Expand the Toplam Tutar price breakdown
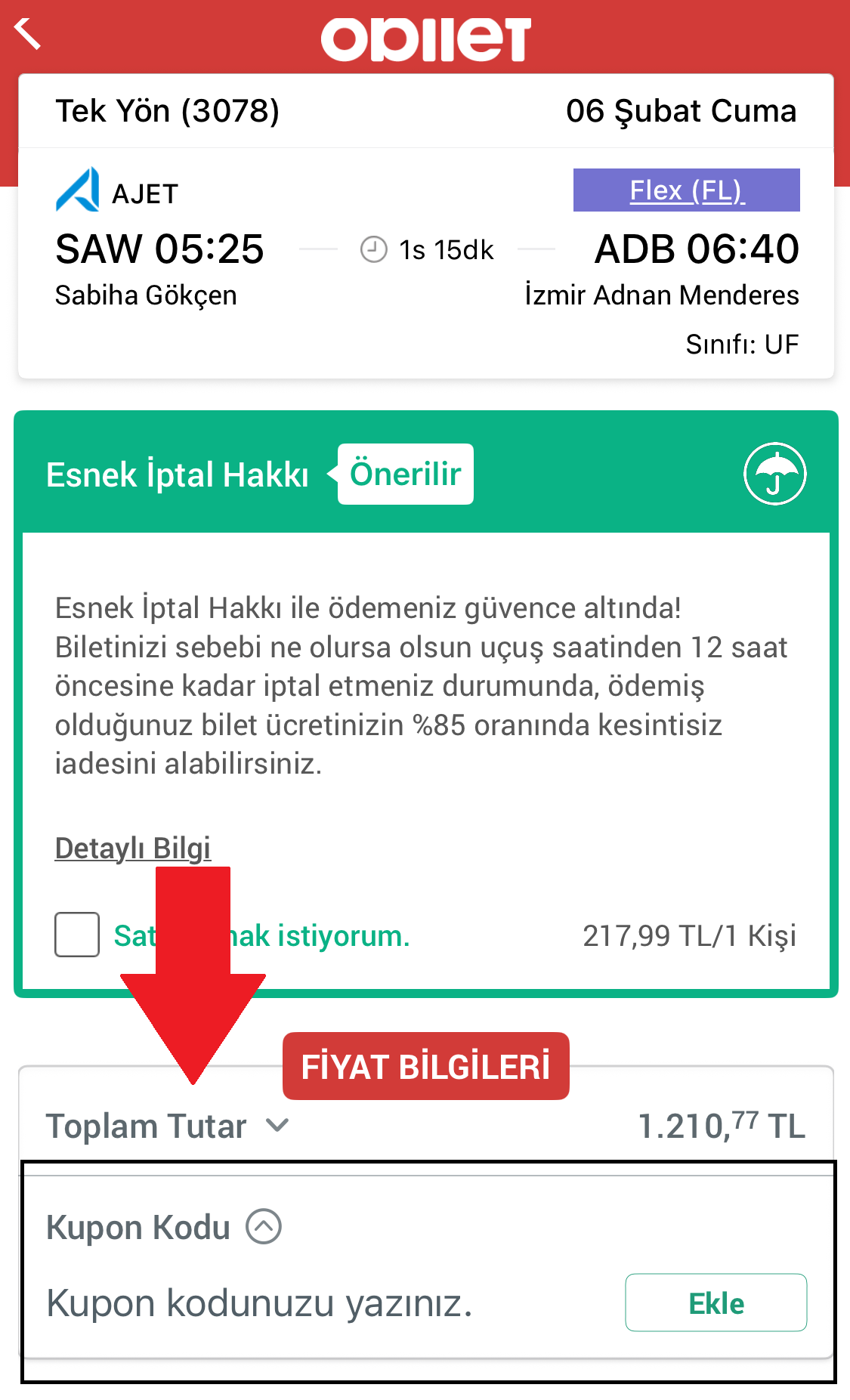 coord(278,1125)
